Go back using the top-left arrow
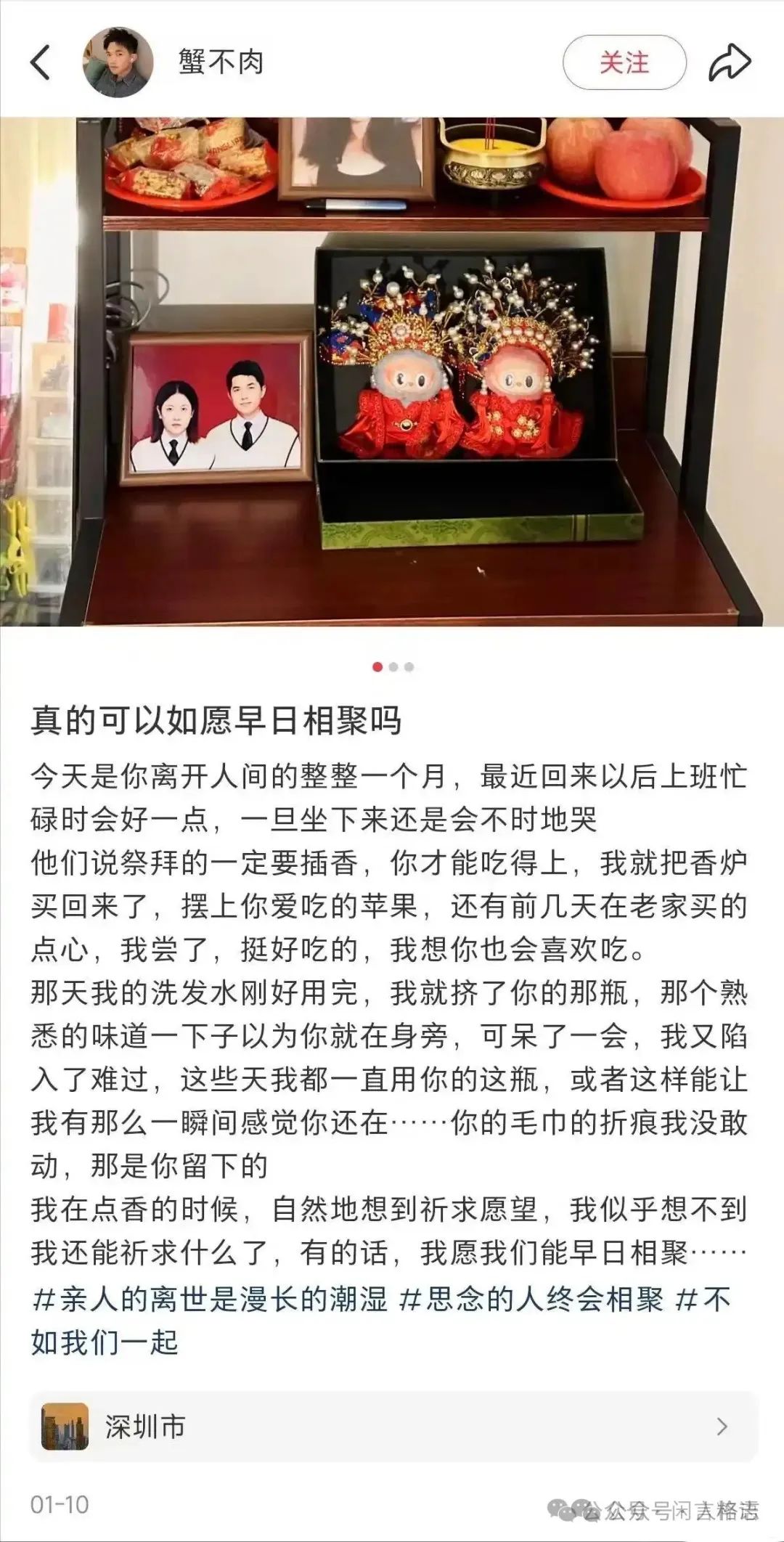The width and height of the screenshot is (784, 1542). (41, 62)
